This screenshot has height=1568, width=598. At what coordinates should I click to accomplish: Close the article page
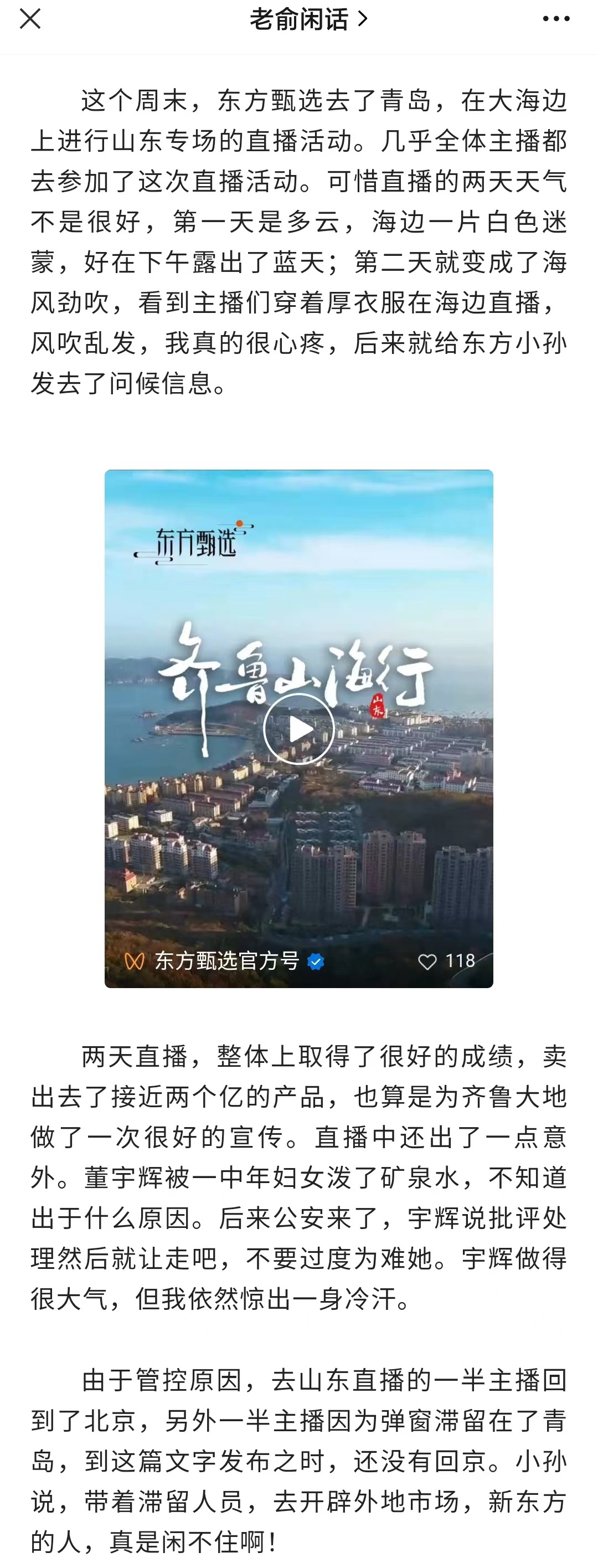(x=30, y=19)
